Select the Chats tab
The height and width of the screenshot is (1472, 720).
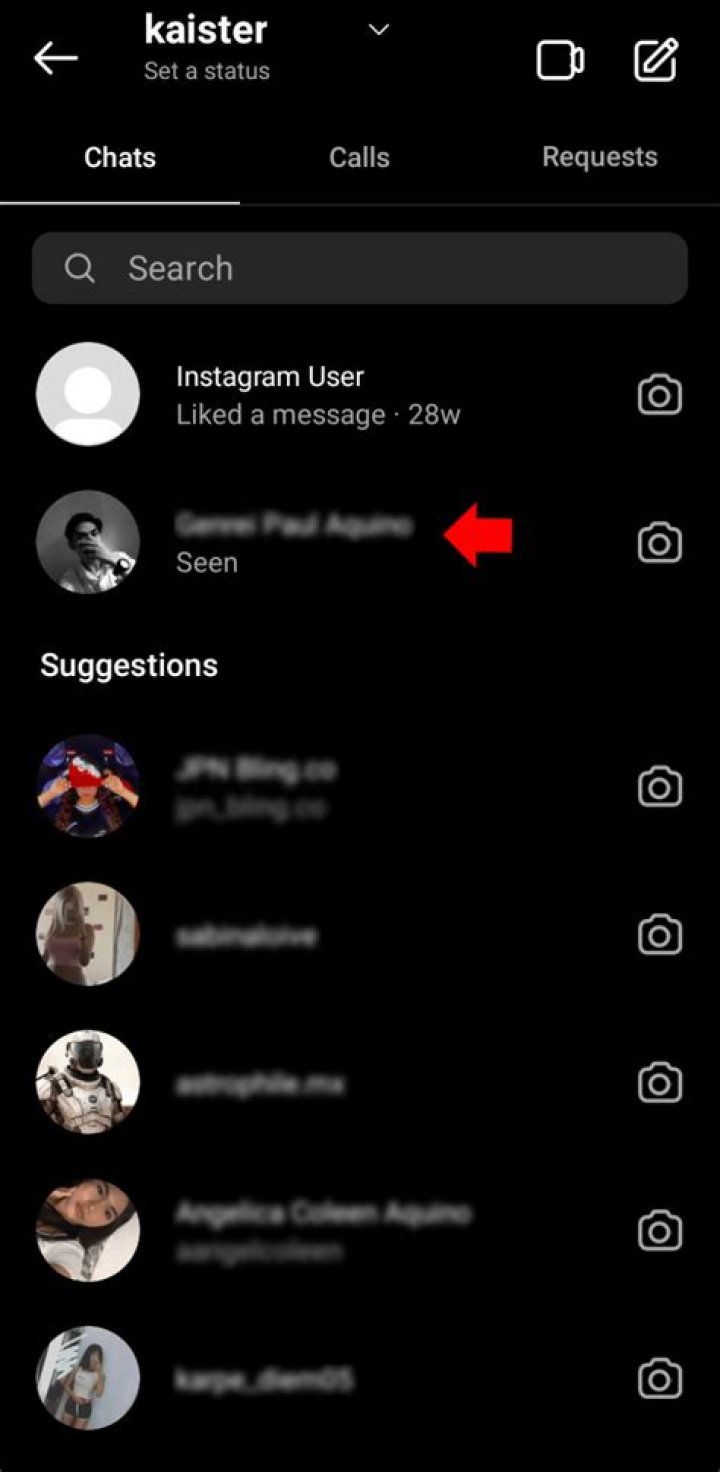click(120, 157)
